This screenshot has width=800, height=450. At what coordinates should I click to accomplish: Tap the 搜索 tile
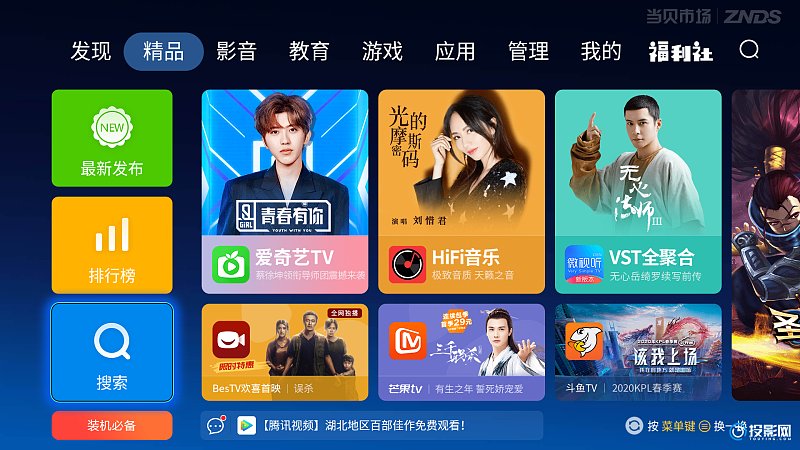(x=112, y=351)
